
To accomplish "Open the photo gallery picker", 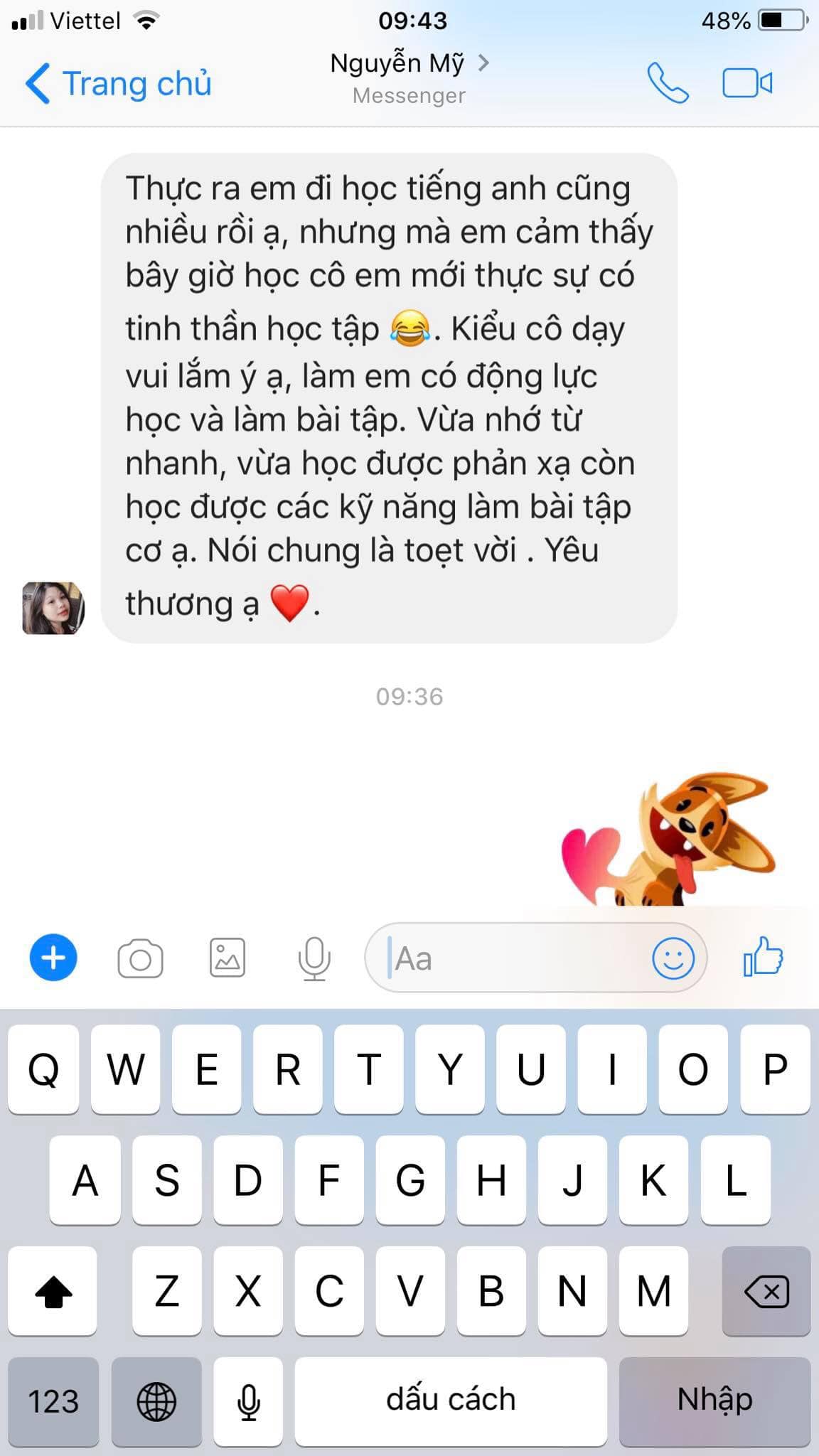I will [227, 958].
